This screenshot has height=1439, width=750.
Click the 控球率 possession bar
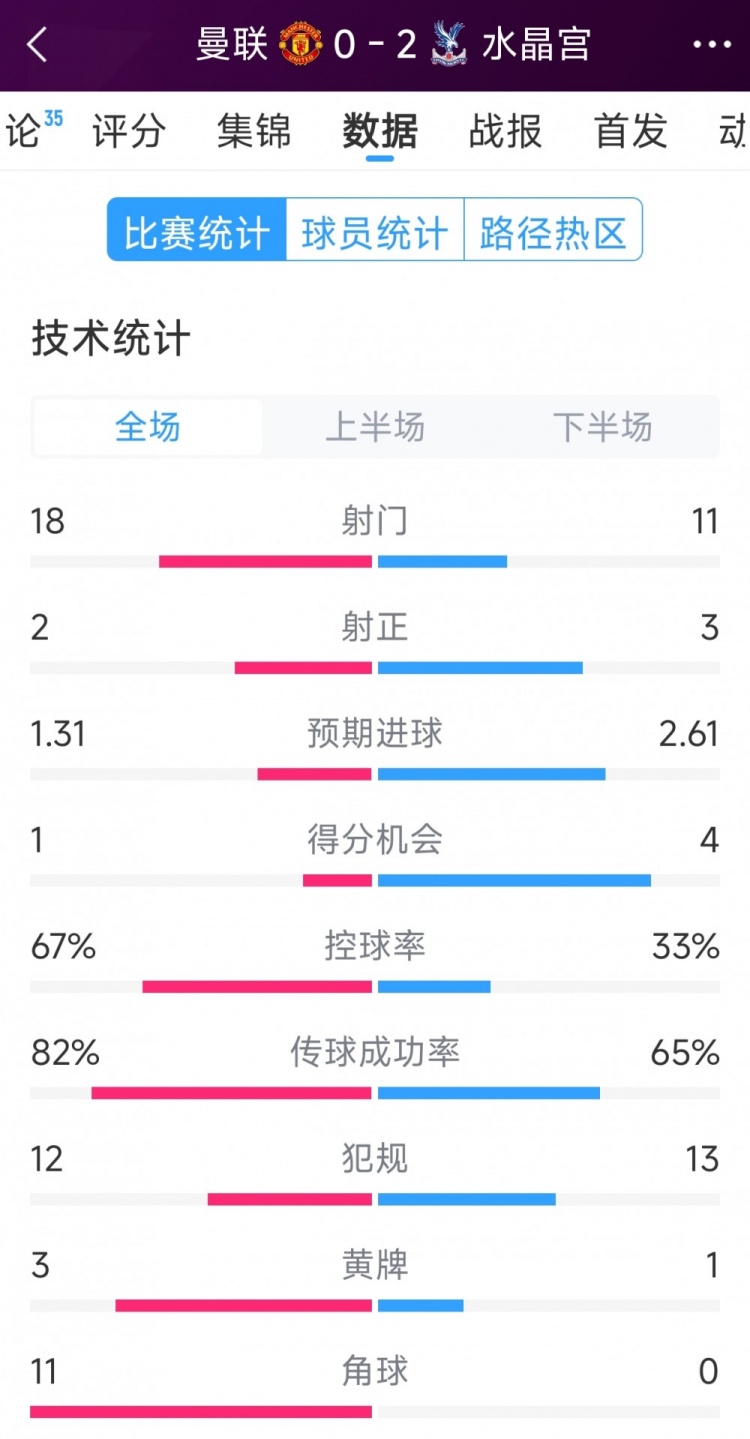click(x=375, y=986)
